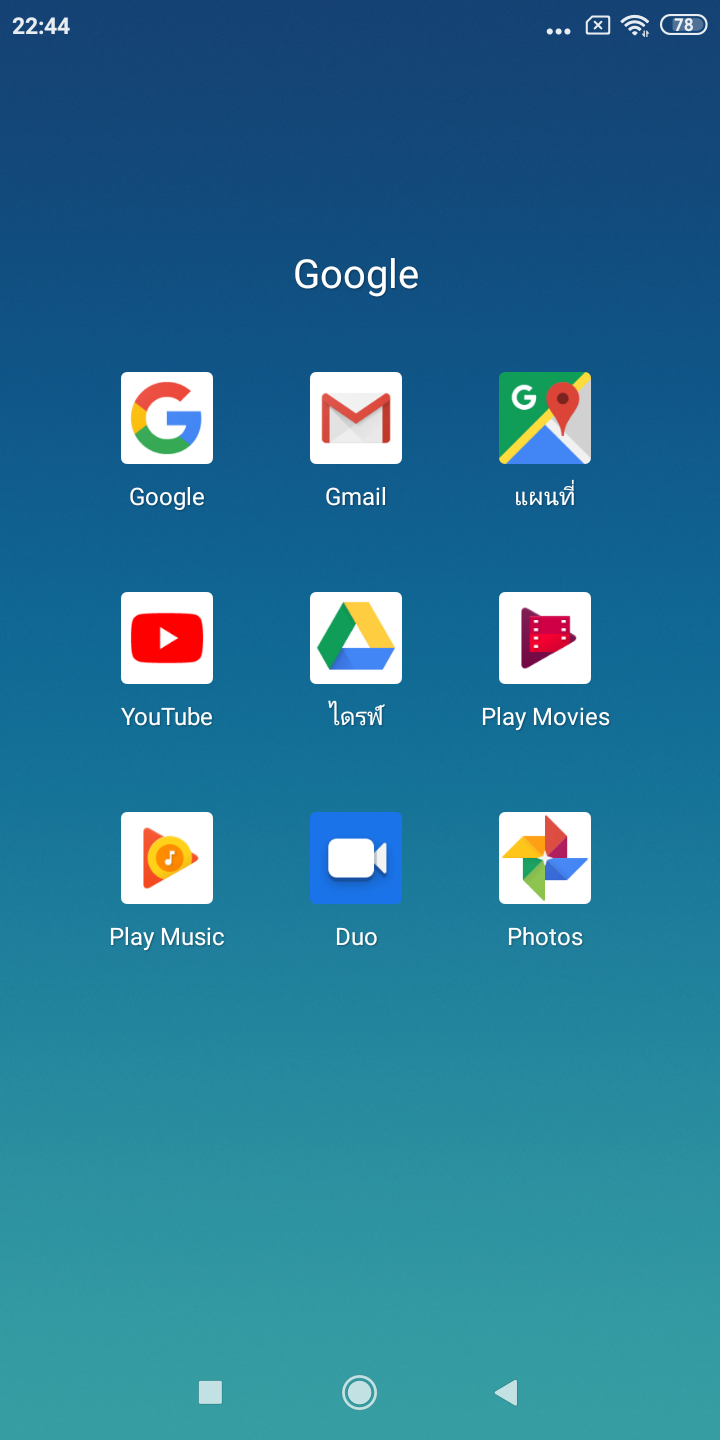This screenshot has height=1440, width=720.
Task: Open the Google Drive app
Action: point(356,638)
